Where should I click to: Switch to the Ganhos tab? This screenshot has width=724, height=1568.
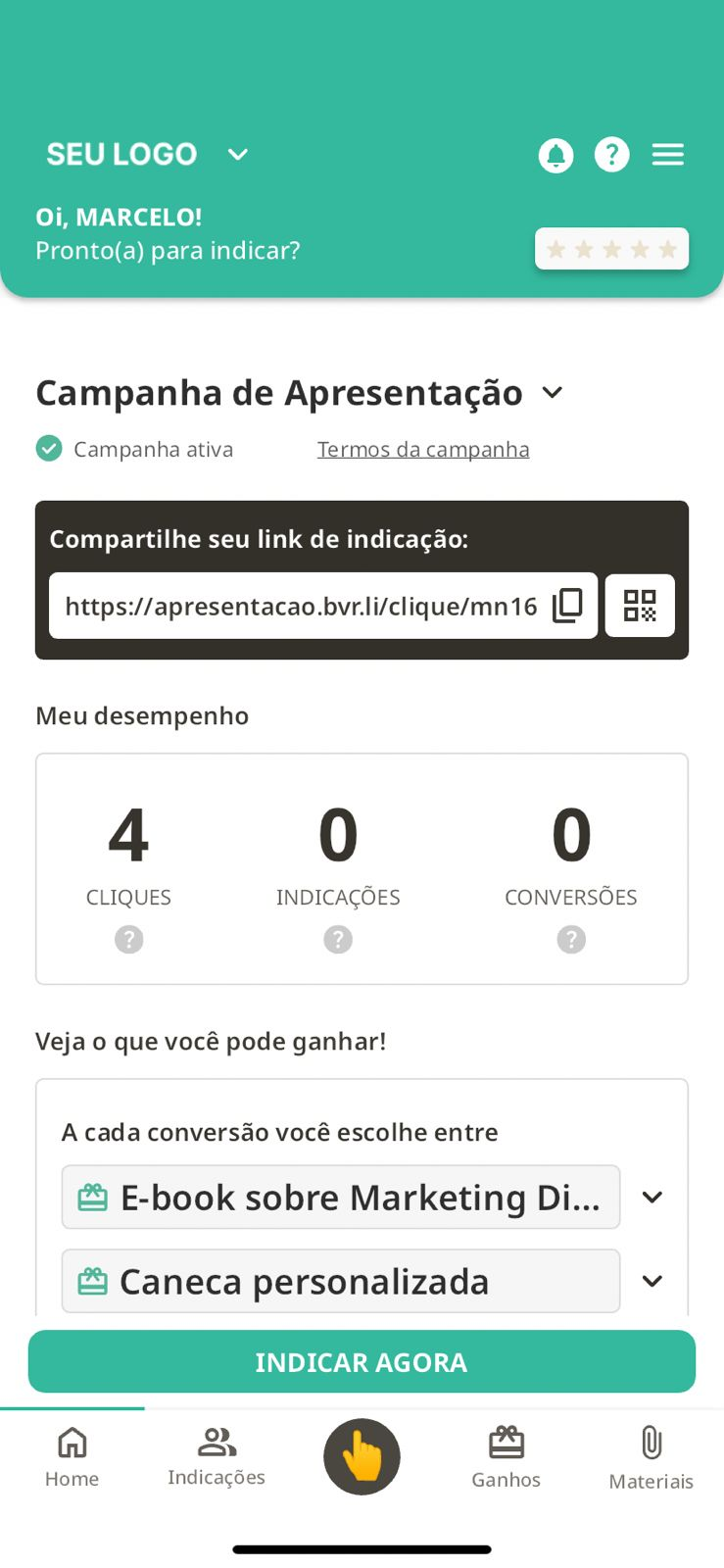[x=506, y=1457]
